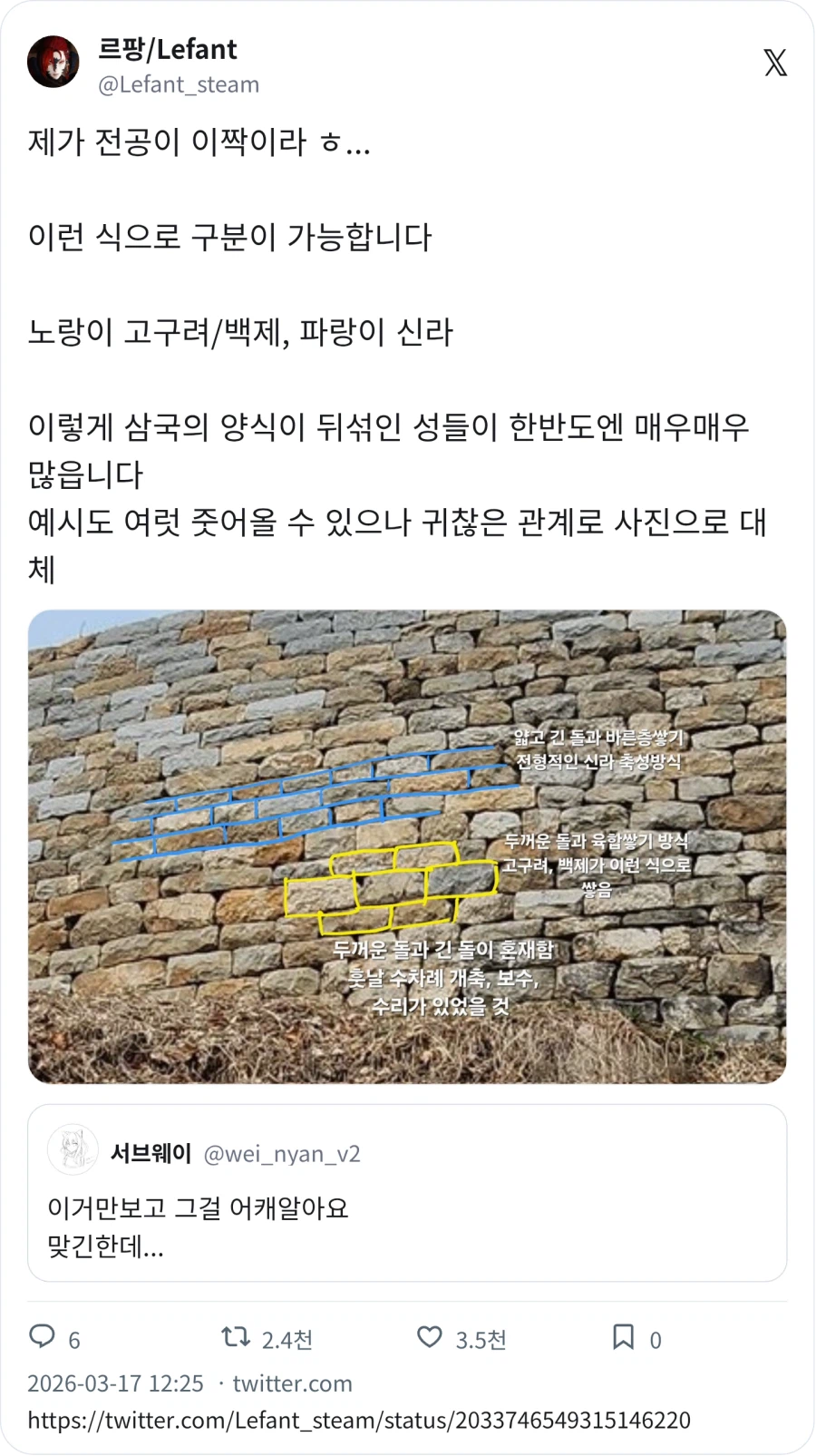Like the post via the heart icon
Image resolution: width=816 pixels, height=1456 pixels.
pos(427,1337)
